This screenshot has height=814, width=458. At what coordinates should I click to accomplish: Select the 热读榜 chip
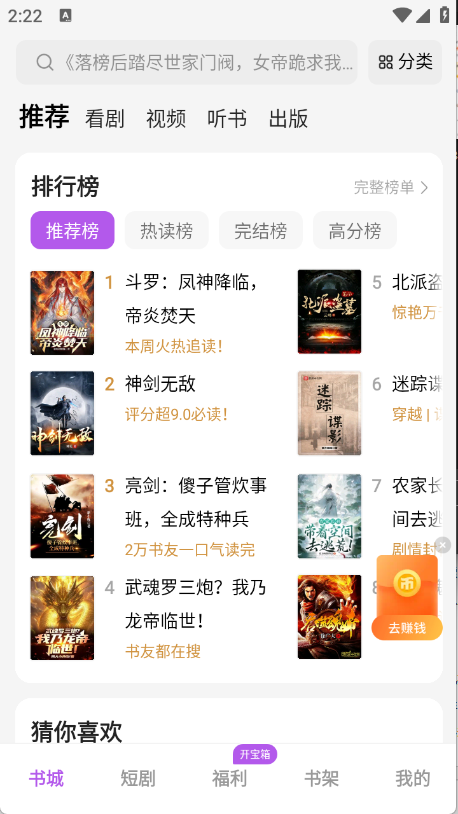(167, 230)
